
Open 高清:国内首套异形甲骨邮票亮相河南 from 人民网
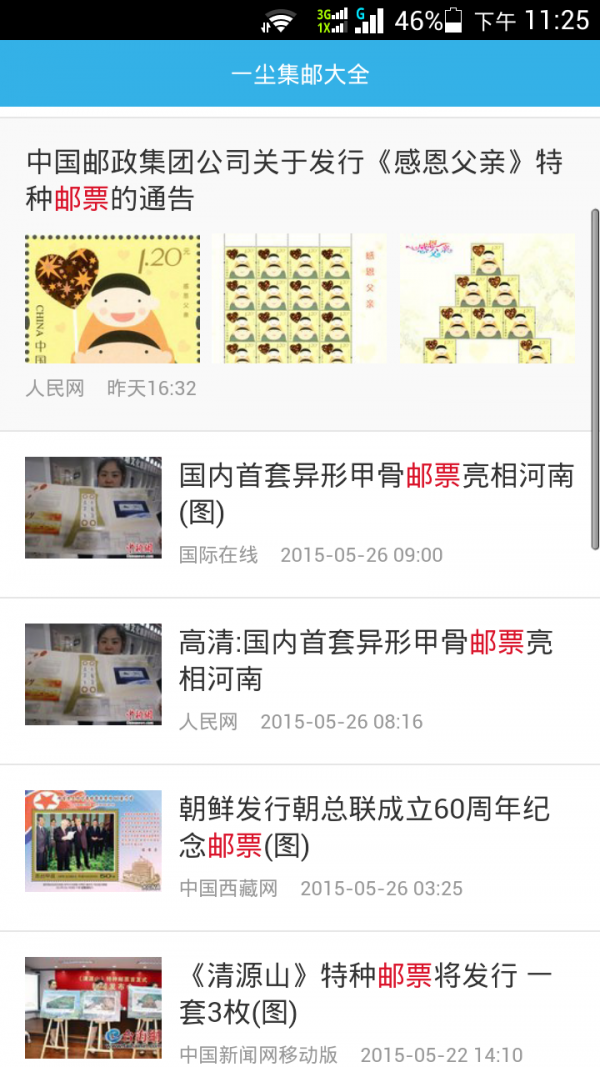[366, 660]
